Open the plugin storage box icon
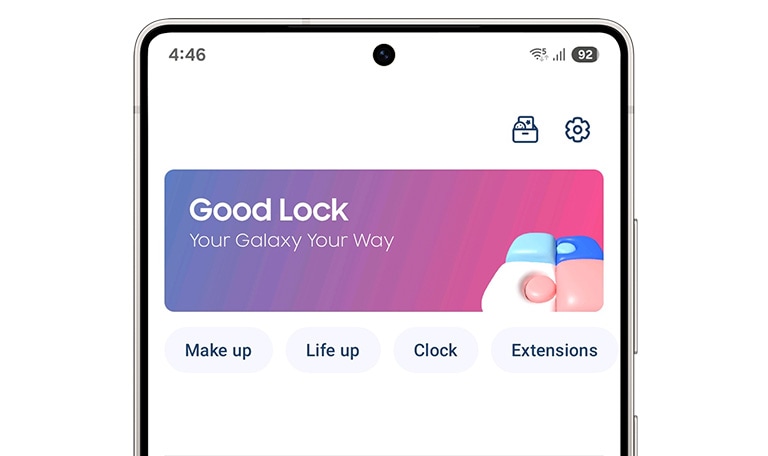The width and height of the screenshot is (768, 456). click(525, 130)
